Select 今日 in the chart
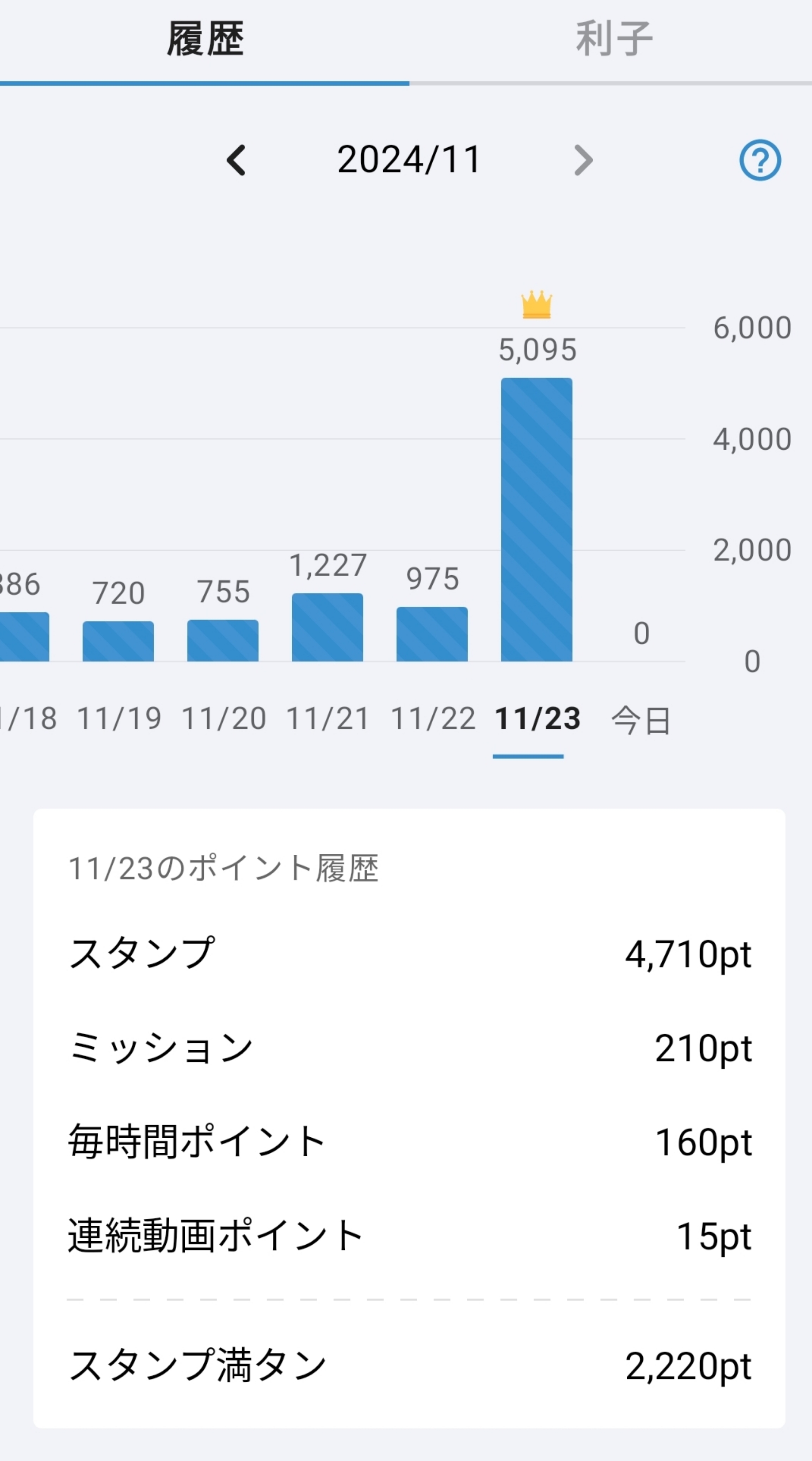812x1461 pixels. (641, 719)
